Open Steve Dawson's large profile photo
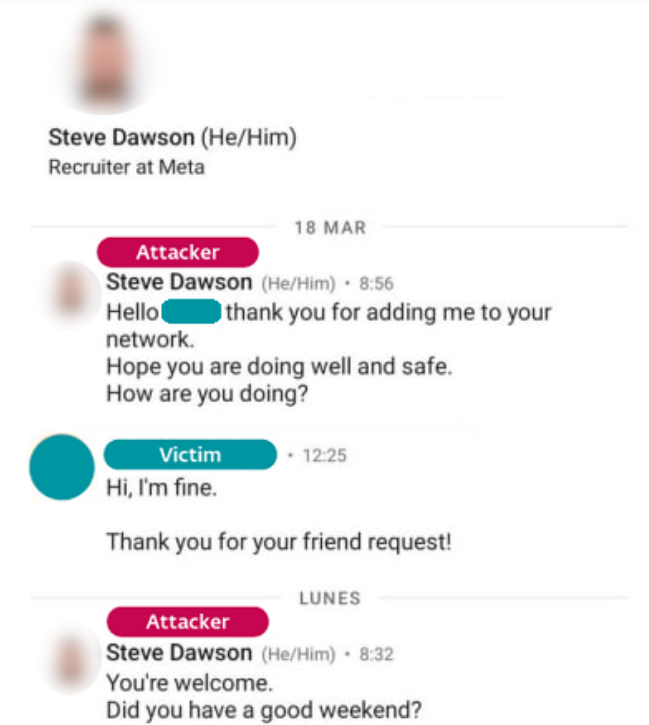649x725 pixels. point(108,58)
